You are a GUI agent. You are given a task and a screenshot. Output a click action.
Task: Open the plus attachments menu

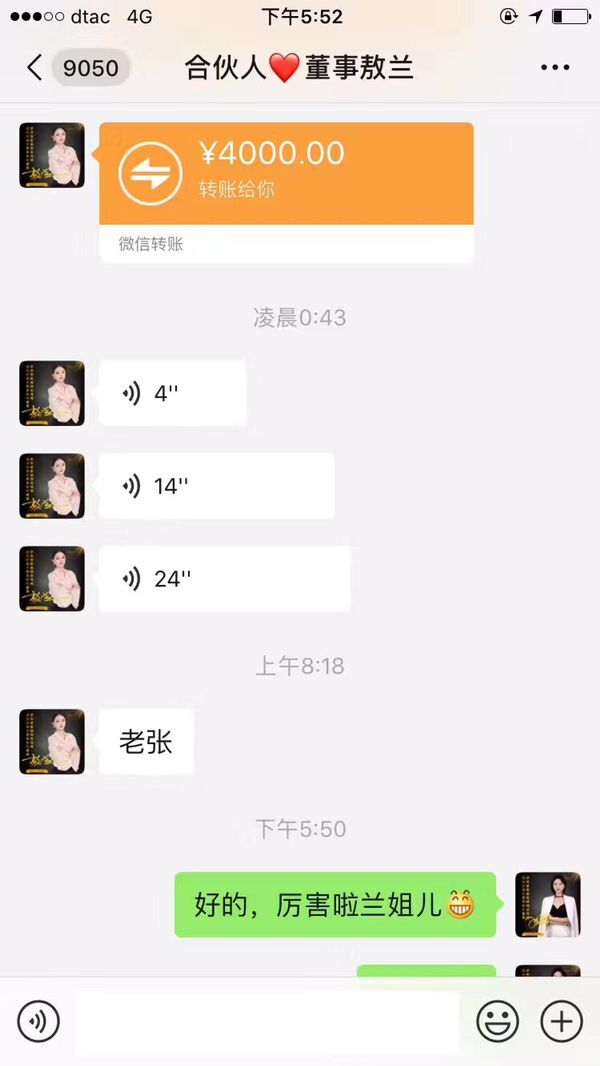coord(561,1021)
